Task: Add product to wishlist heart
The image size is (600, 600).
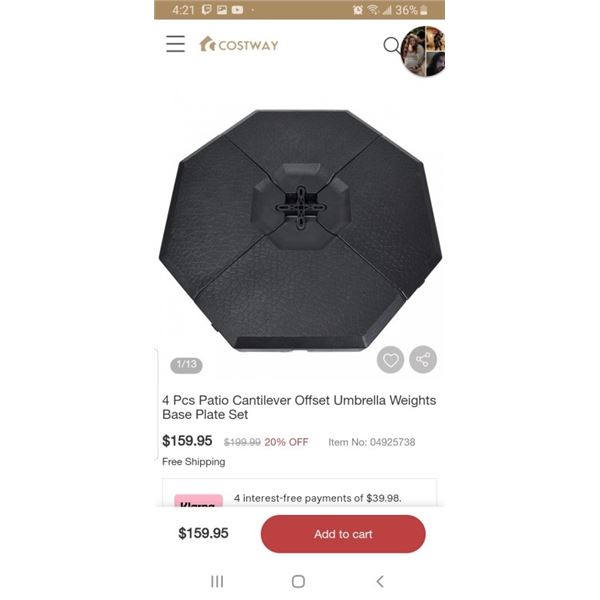Action: click(391, 360)
